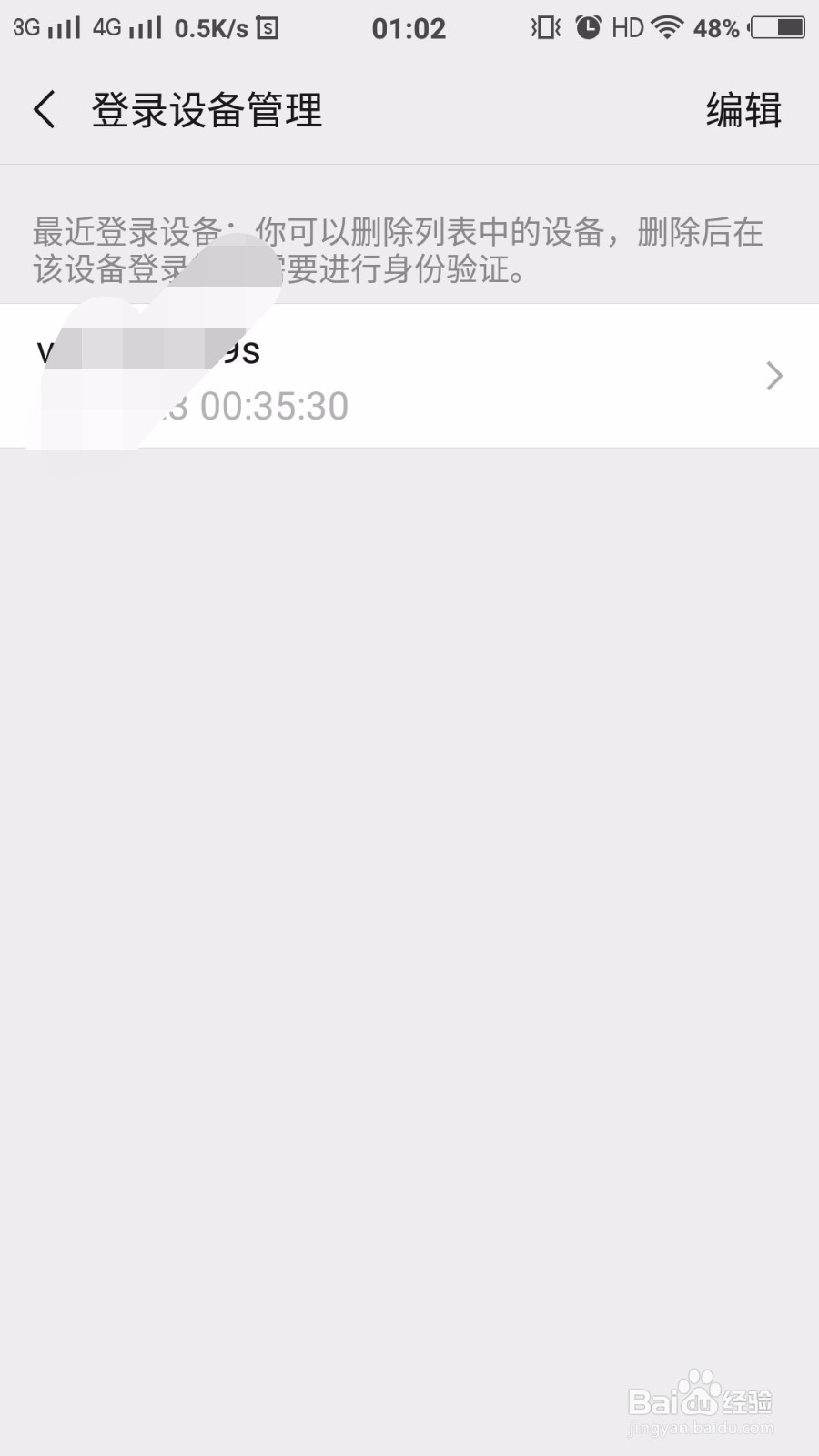Viewport: 819px width, 1456px height.
Task: Tap 编辑 to edit the device list
Action: (743, 108)
